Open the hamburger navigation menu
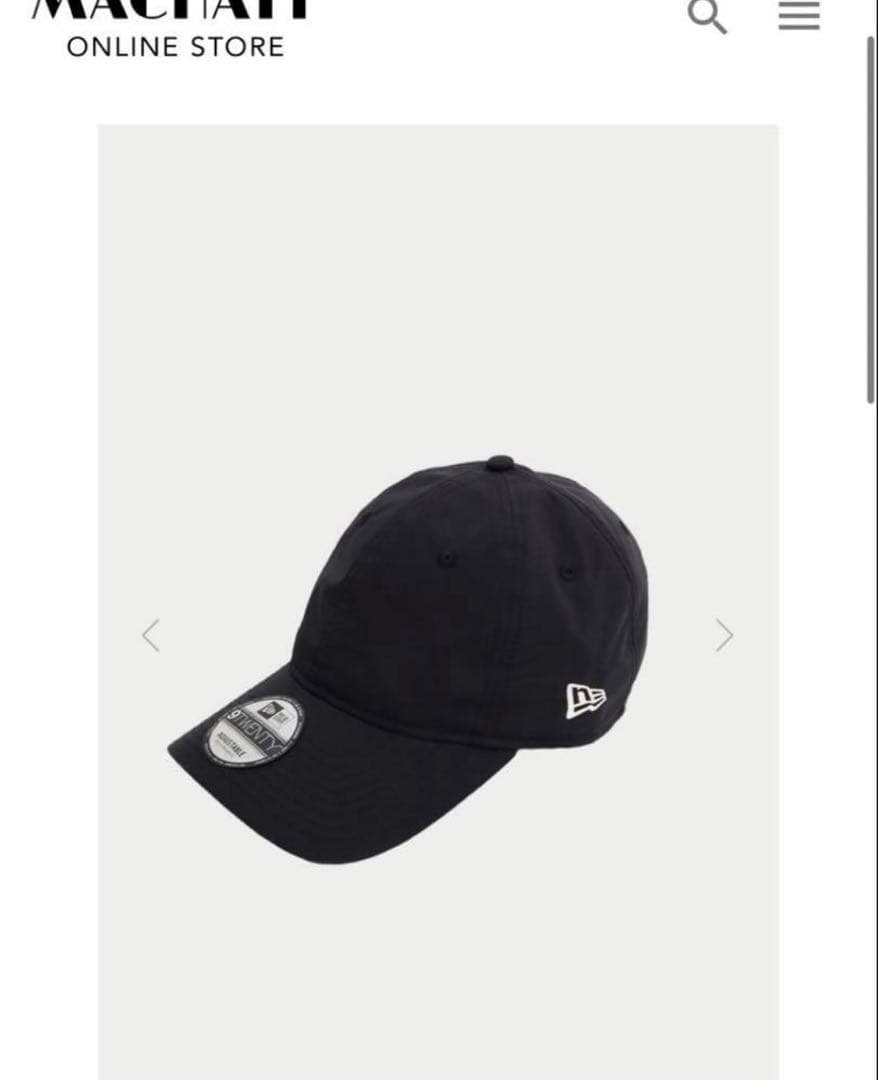878x1080 pixels. (x=799, y=17)
